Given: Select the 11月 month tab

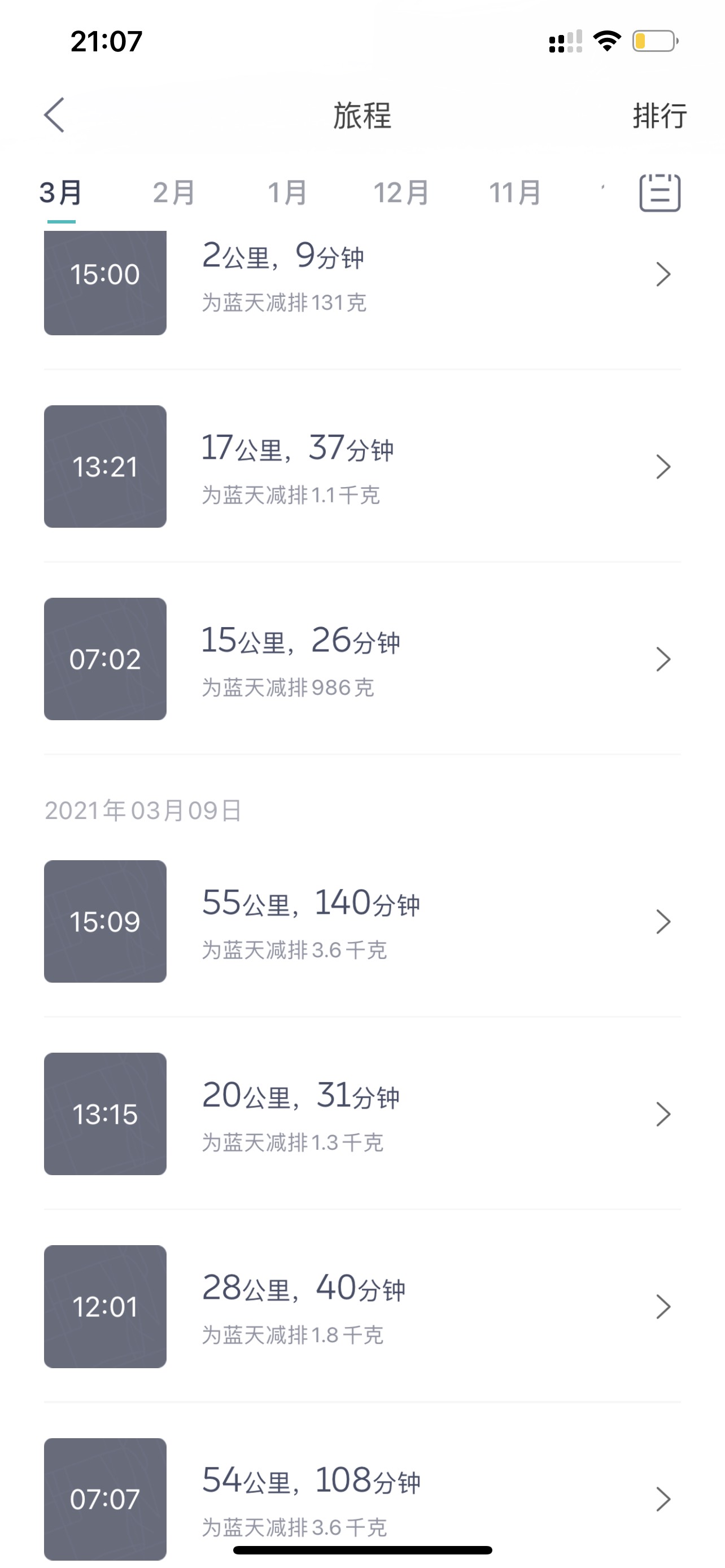Looking at the screenshot, I should tap(515, 193).
